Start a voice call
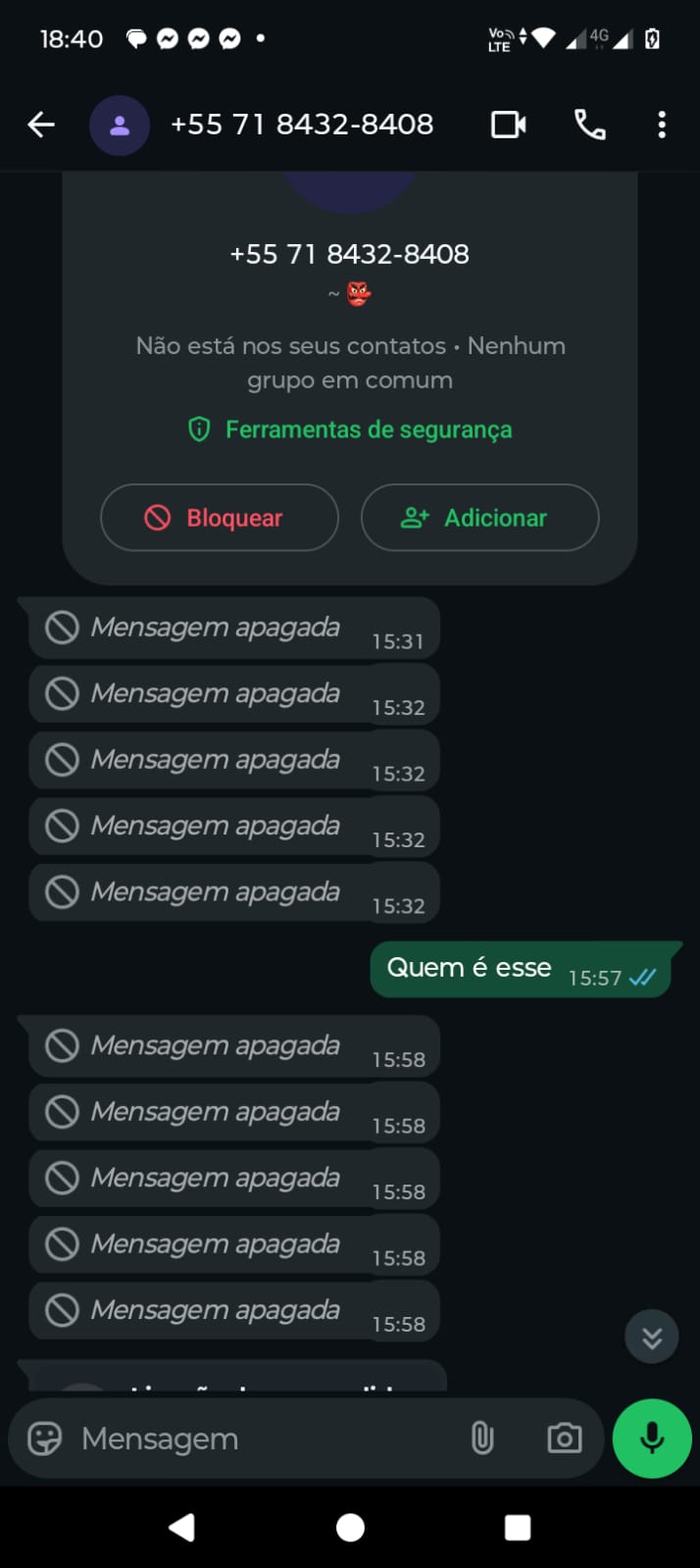This screenshot has width=700, height=1568. click(x=589, y=125)
